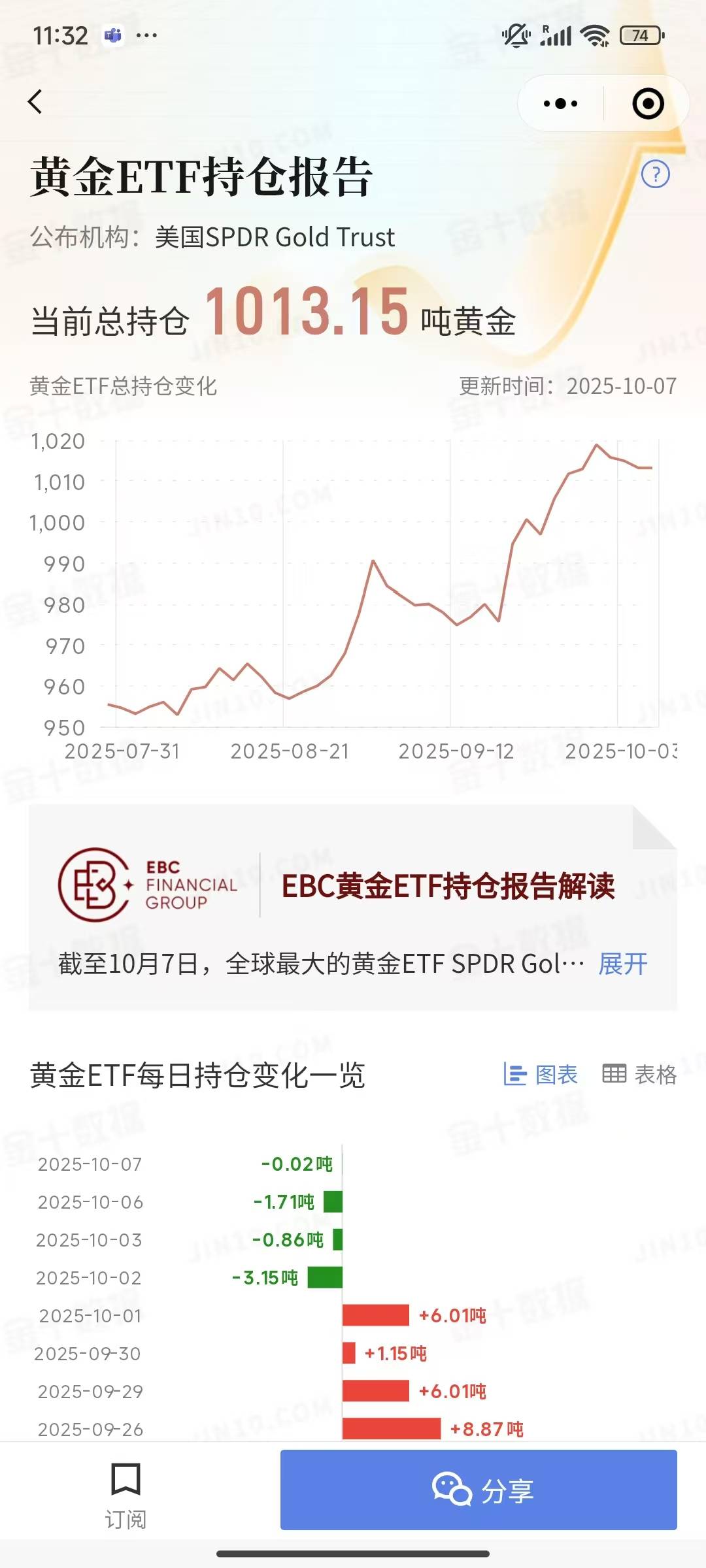Tap the red +8.87吨 bar for 2025-09-26

pyautogui.click(x=392, y=1427)
